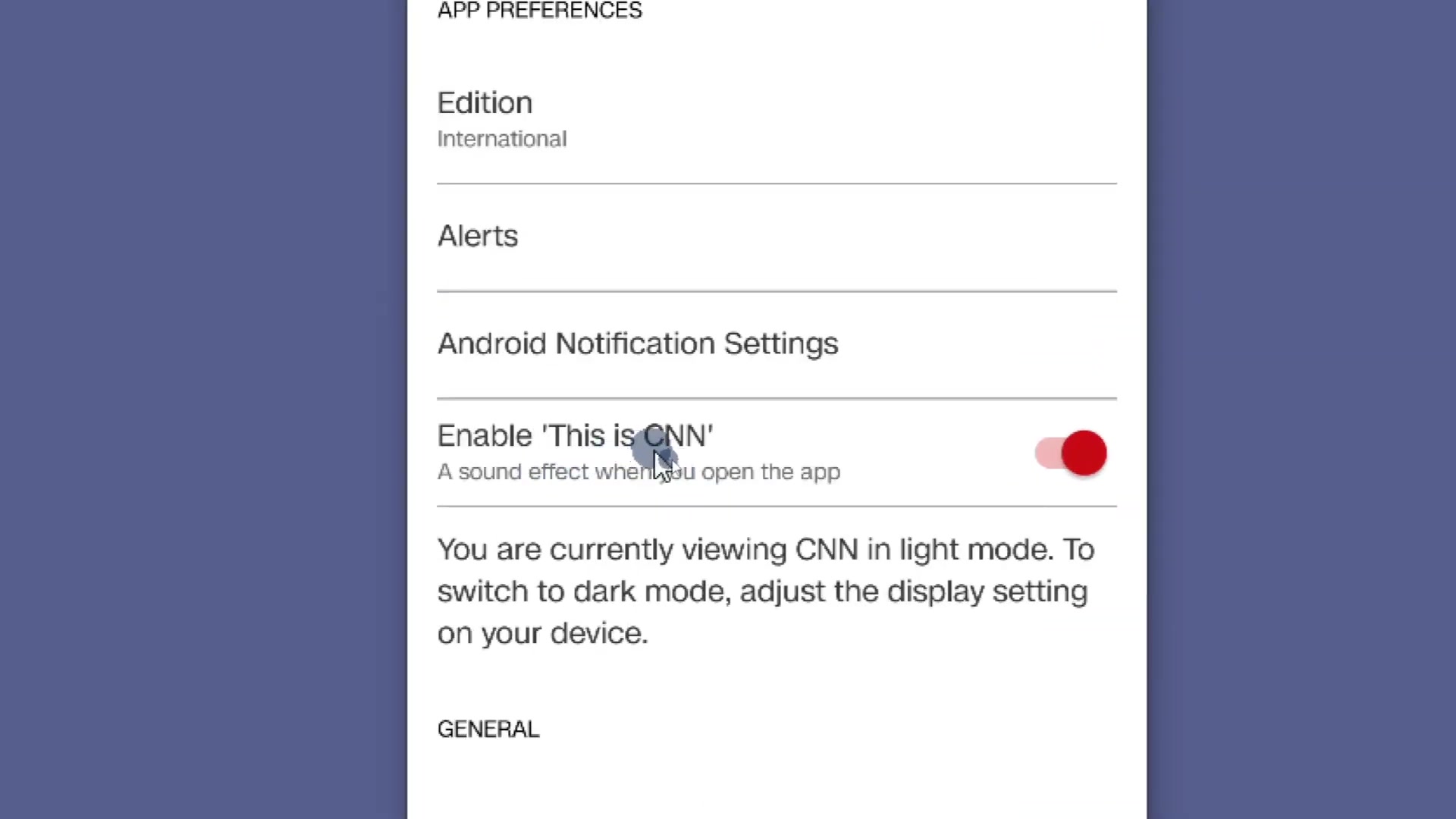Open the Alerts preferences

click(479, 237)
